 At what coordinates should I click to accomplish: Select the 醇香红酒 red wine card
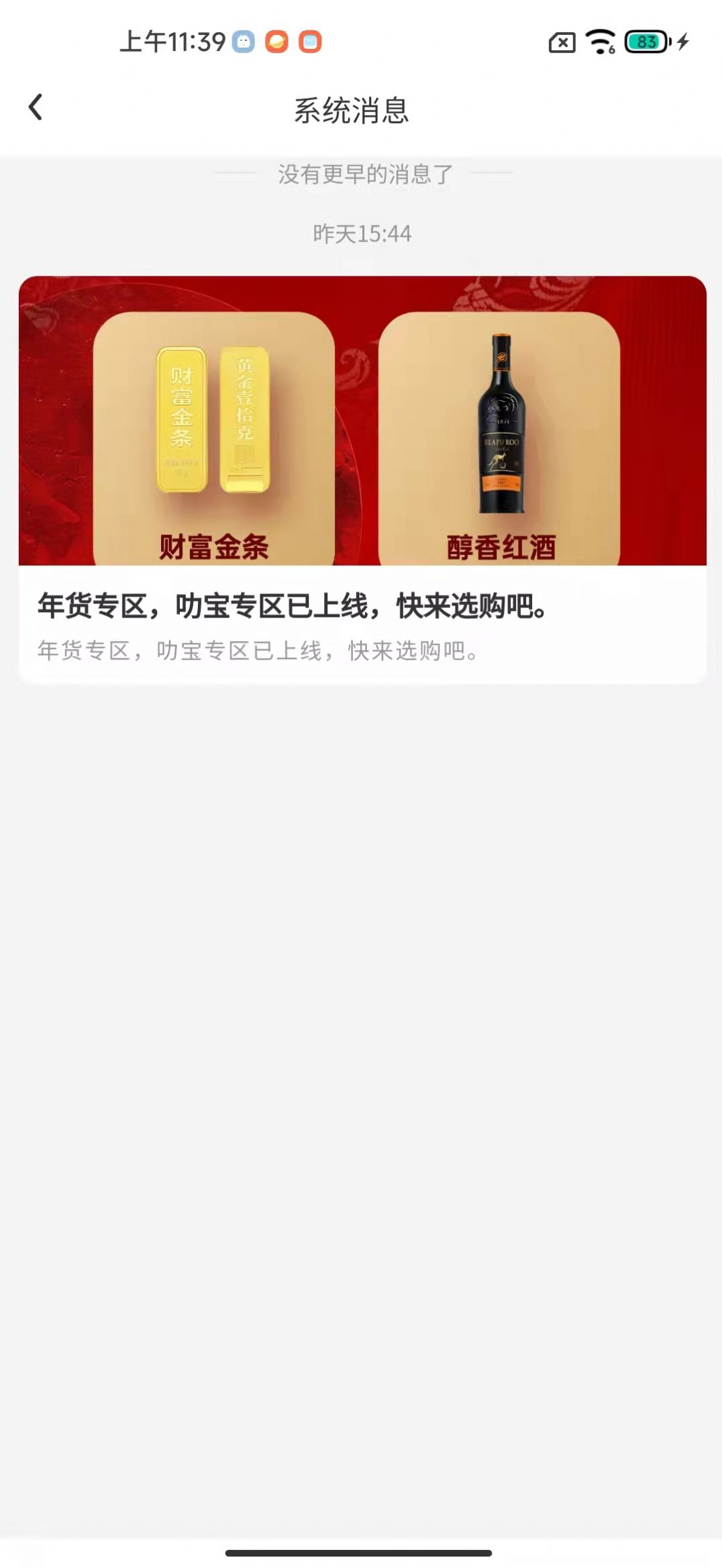coord(500,440)
